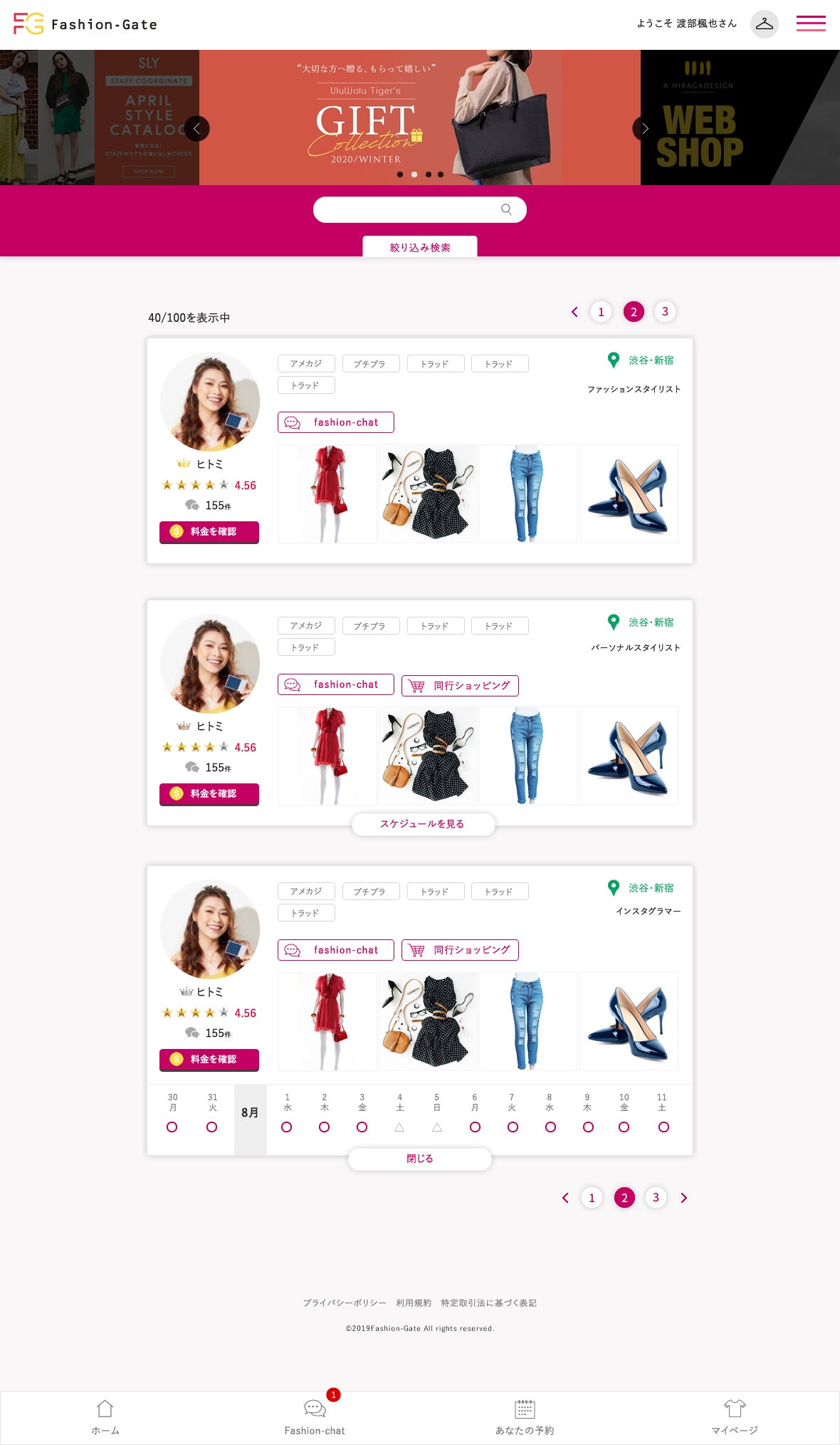Screen dimensions: 840x1445
Task: Open the hamburger menu
Action: click(x=811, y=24)
